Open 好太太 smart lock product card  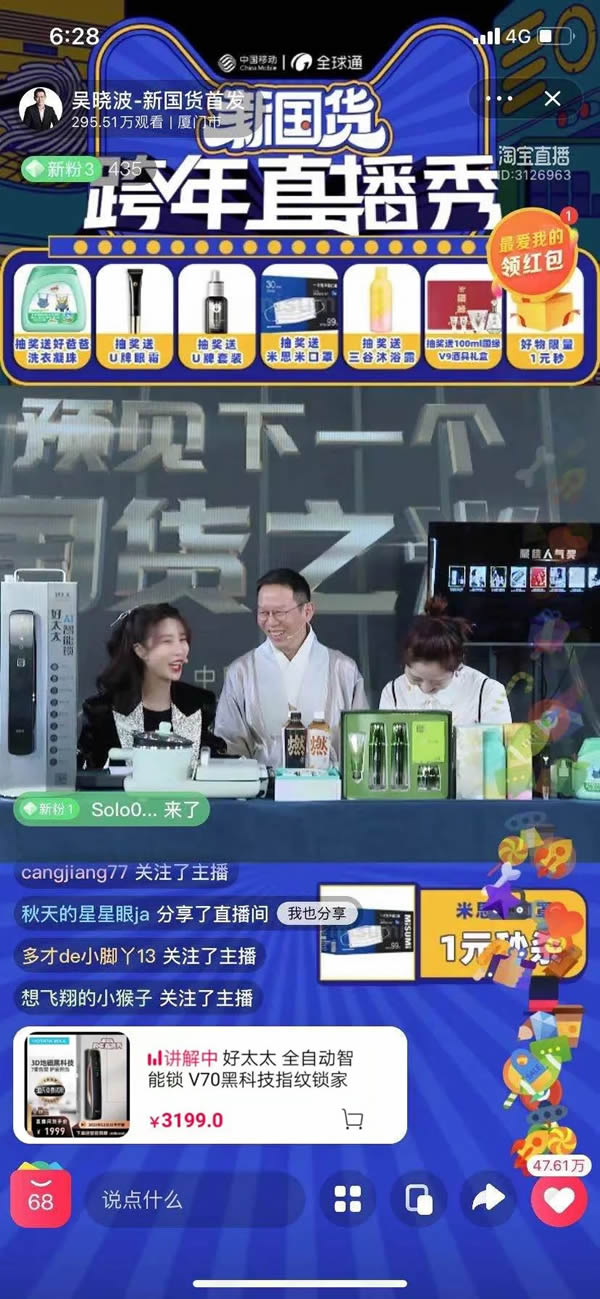click(x=210, y=1085)
